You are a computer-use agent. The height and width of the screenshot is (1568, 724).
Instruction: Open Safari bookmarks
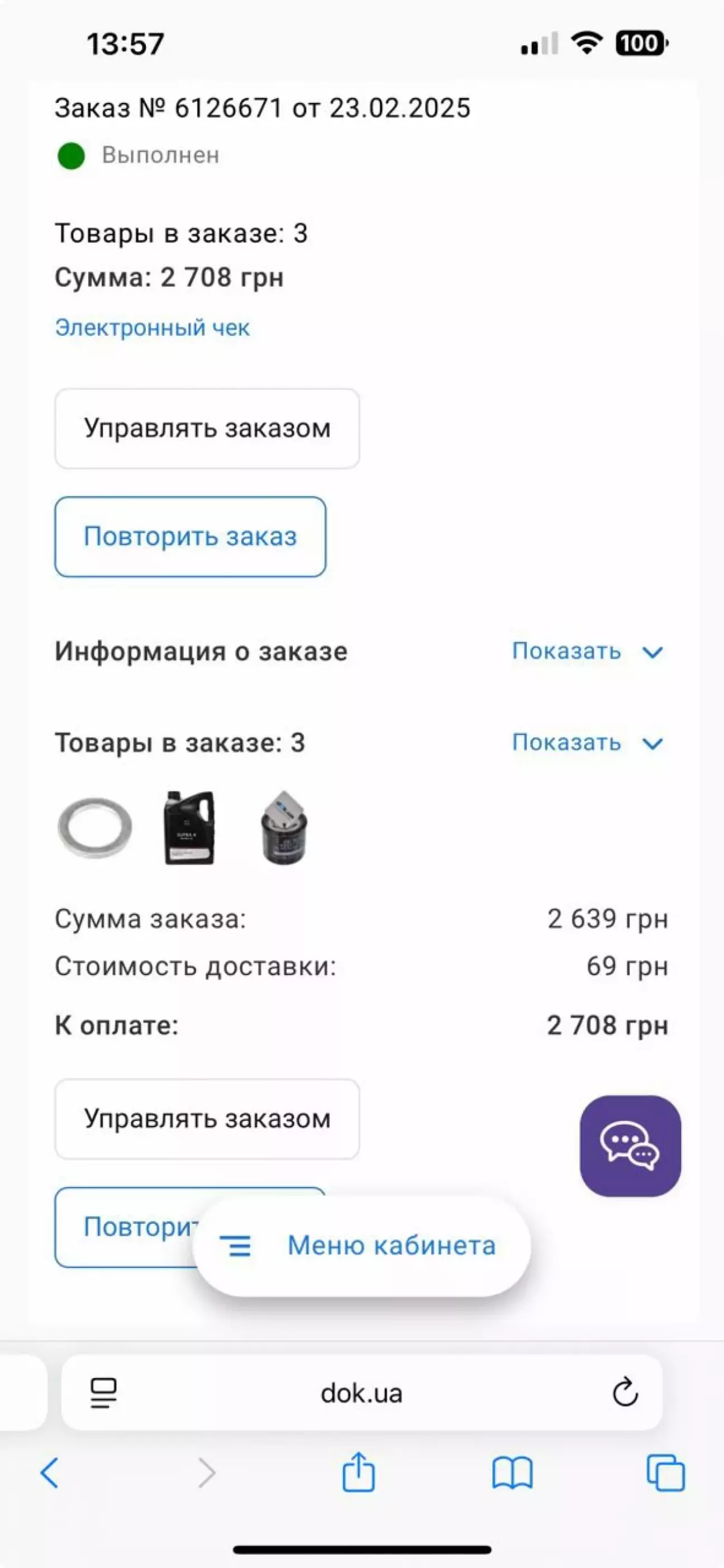coord(512,1473)
